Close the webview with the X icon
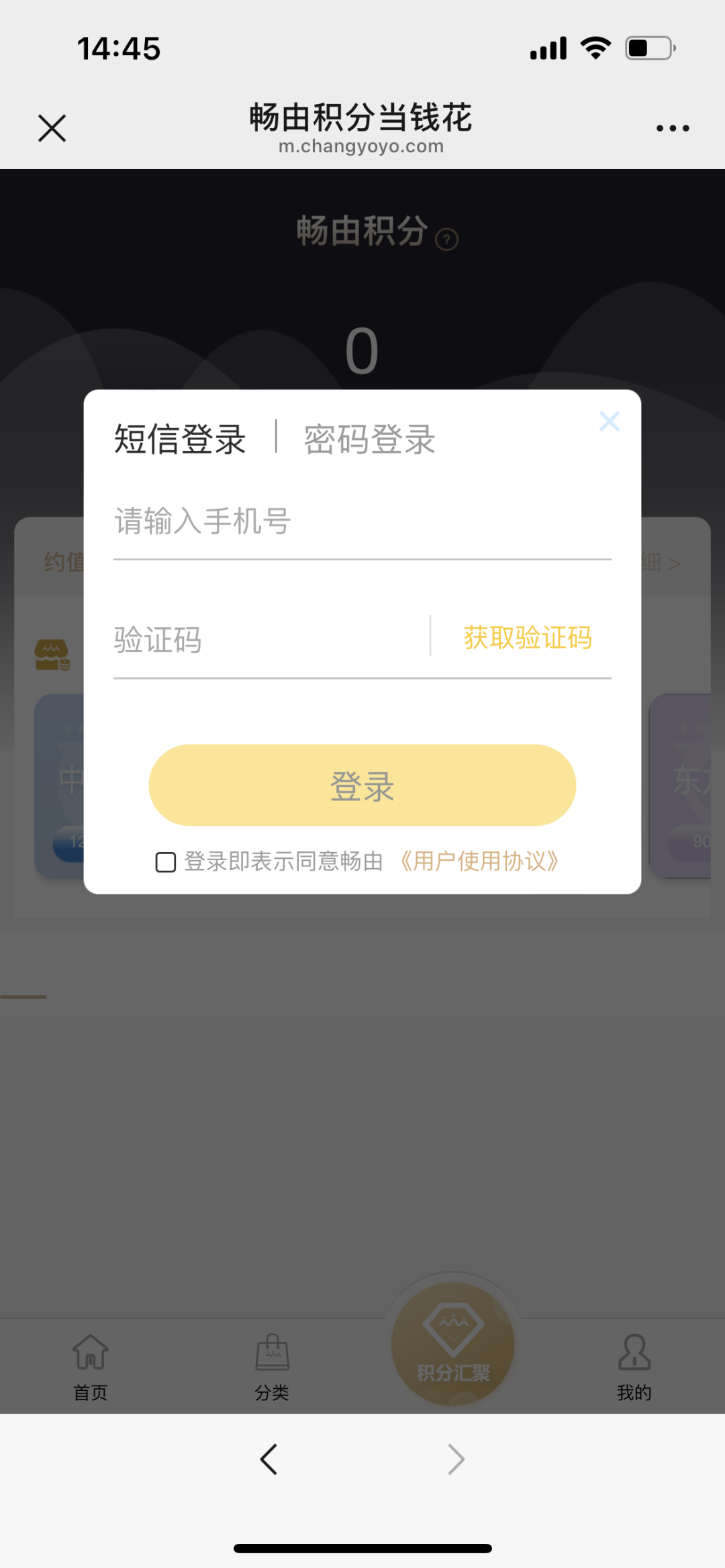725x1568 pixels. pyautogui.click(x=52, y=128)
